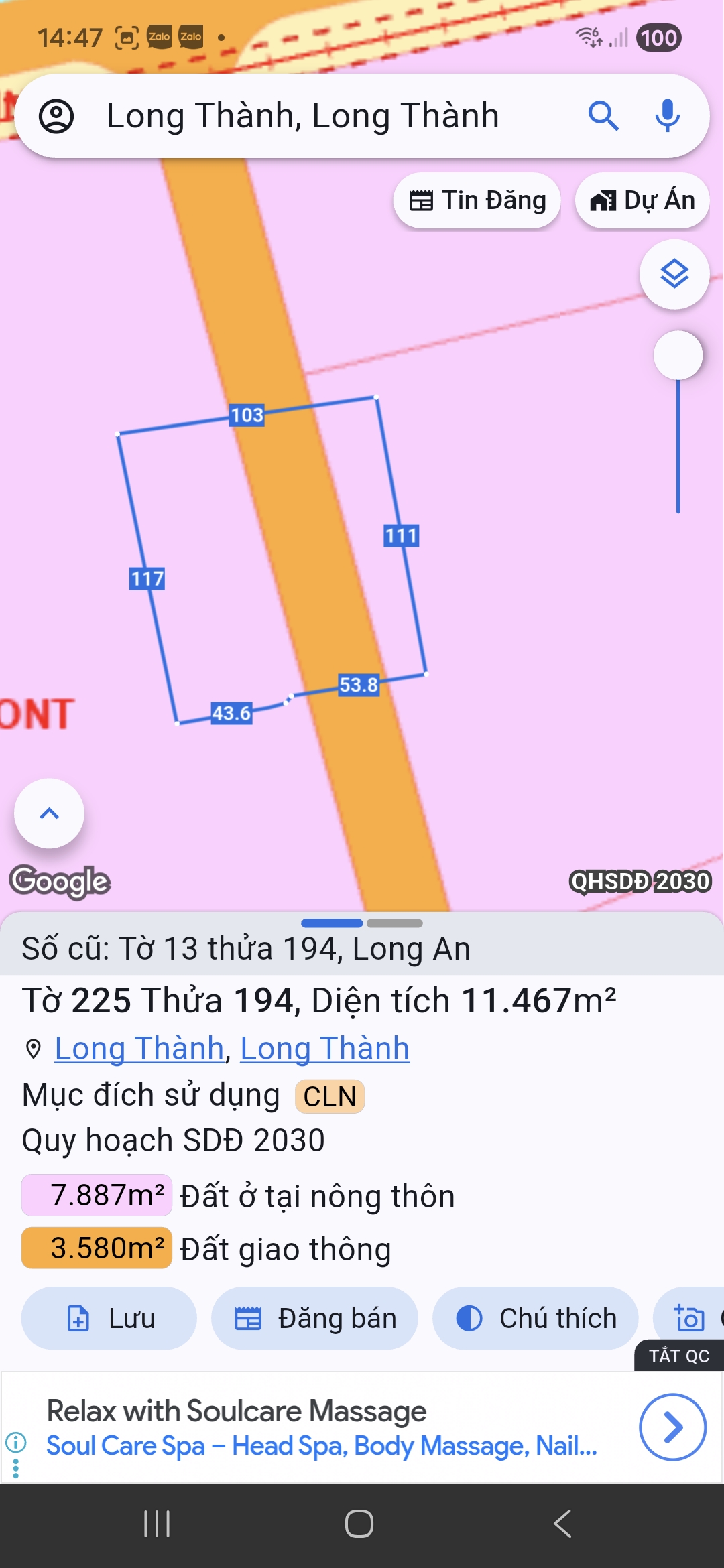The height and width of the screenshot is (1568, 724).
Task: Save the parcel with Lưu
Action: [109, 1318]
